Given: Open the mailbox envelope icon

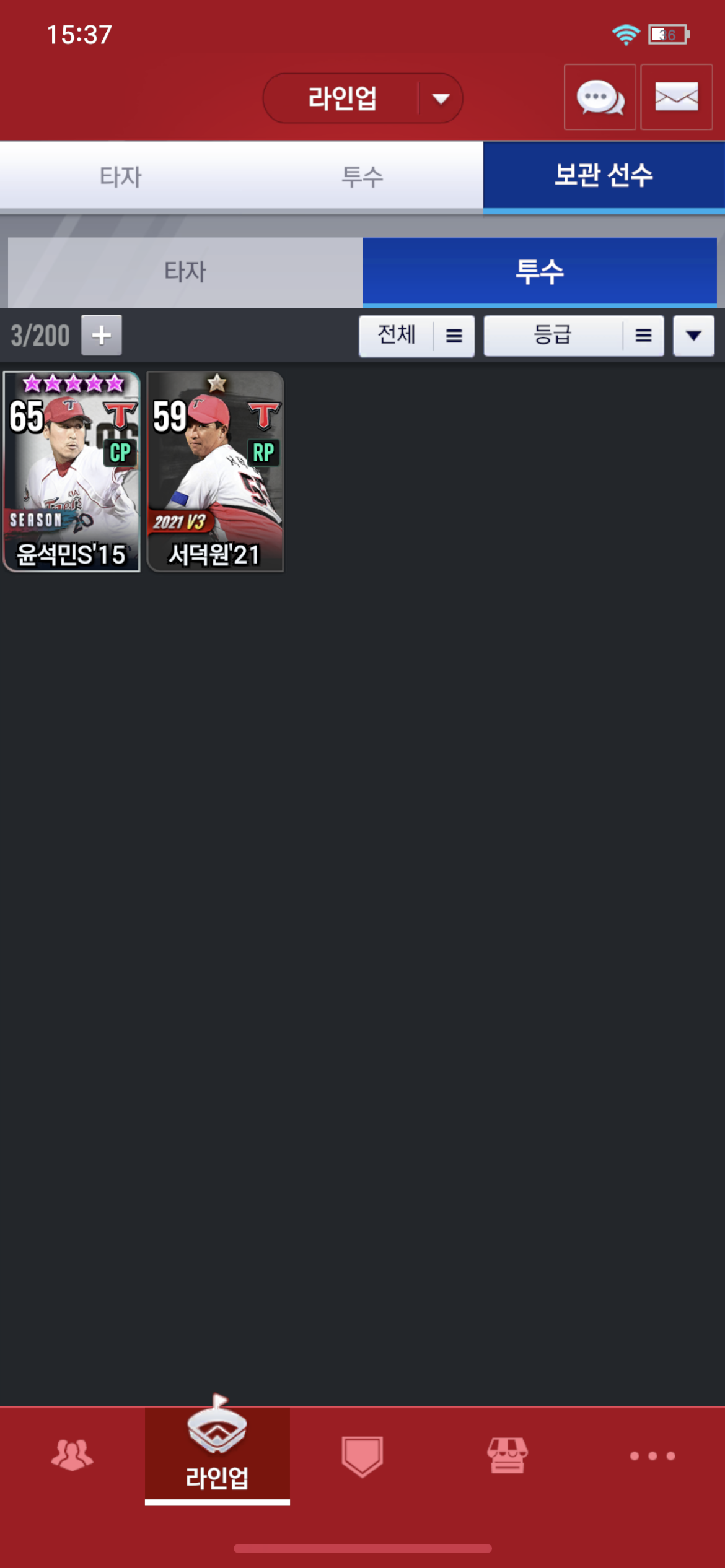Looking at the screenshot, I should (676, 97).
